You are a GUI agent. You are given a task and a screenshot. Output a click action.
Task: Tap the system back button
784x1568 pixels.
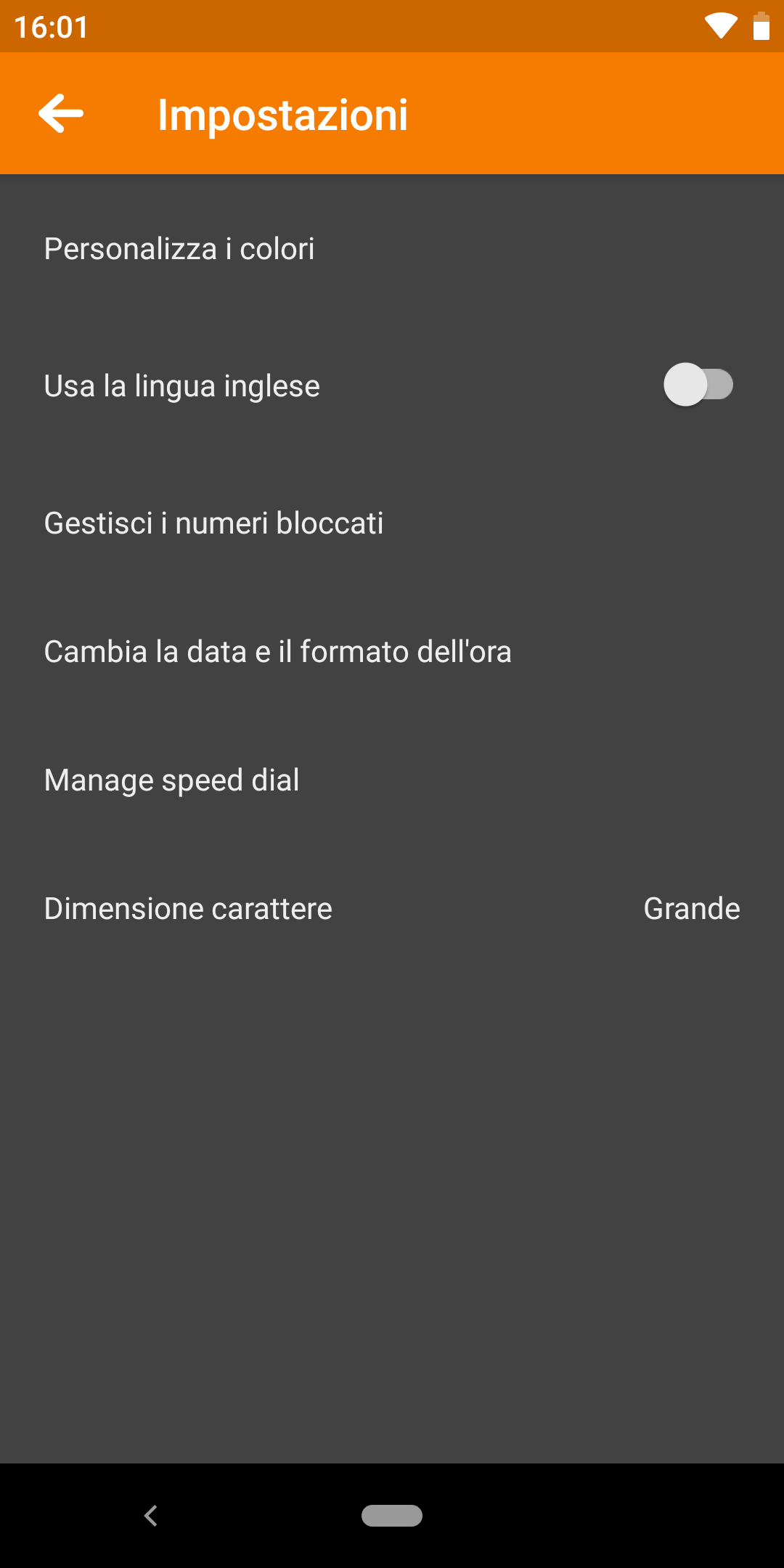(x=151, y=1516)
